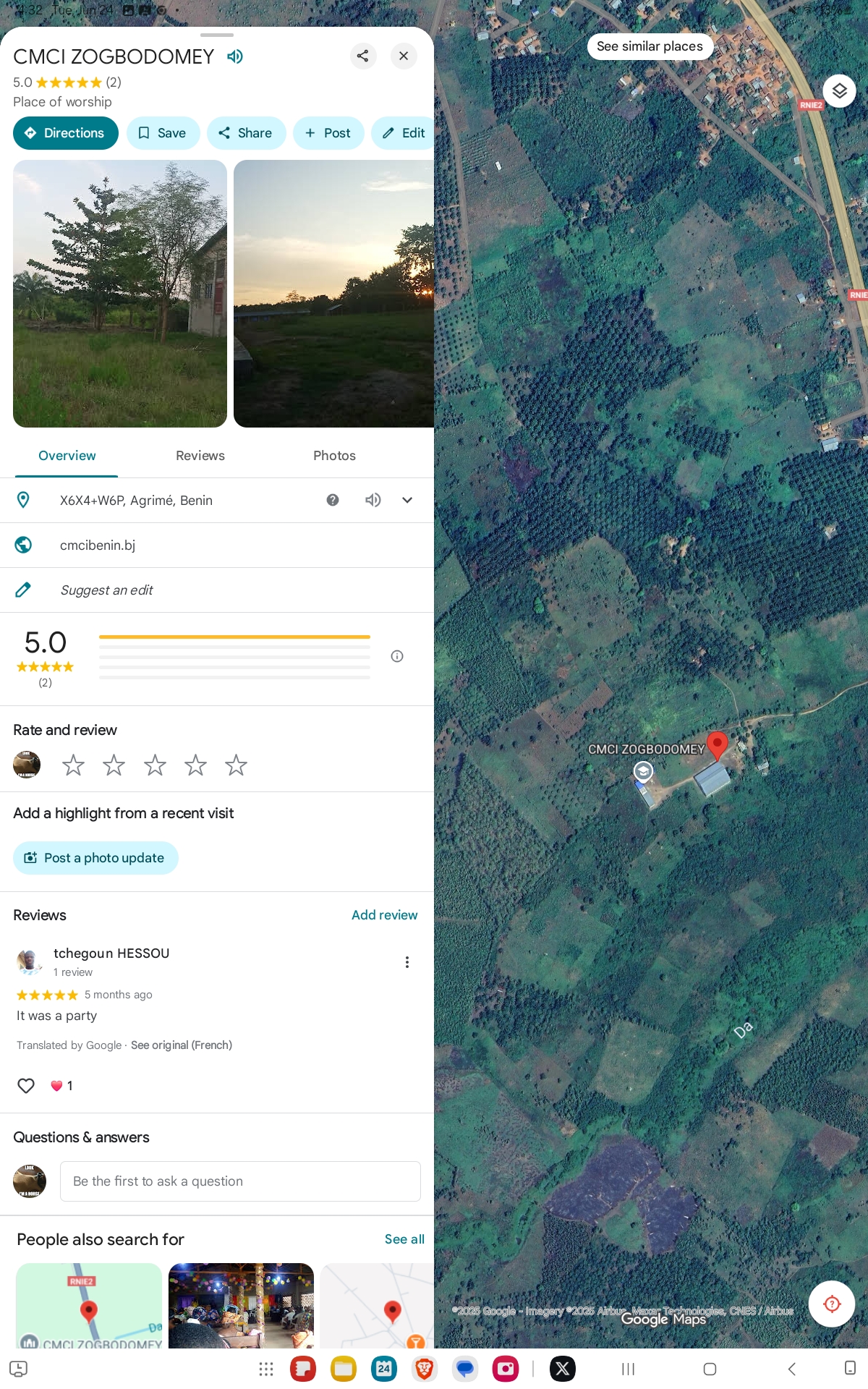Tap the Post chip
This screenshot has width=868, height=1389.
[328, 133]
